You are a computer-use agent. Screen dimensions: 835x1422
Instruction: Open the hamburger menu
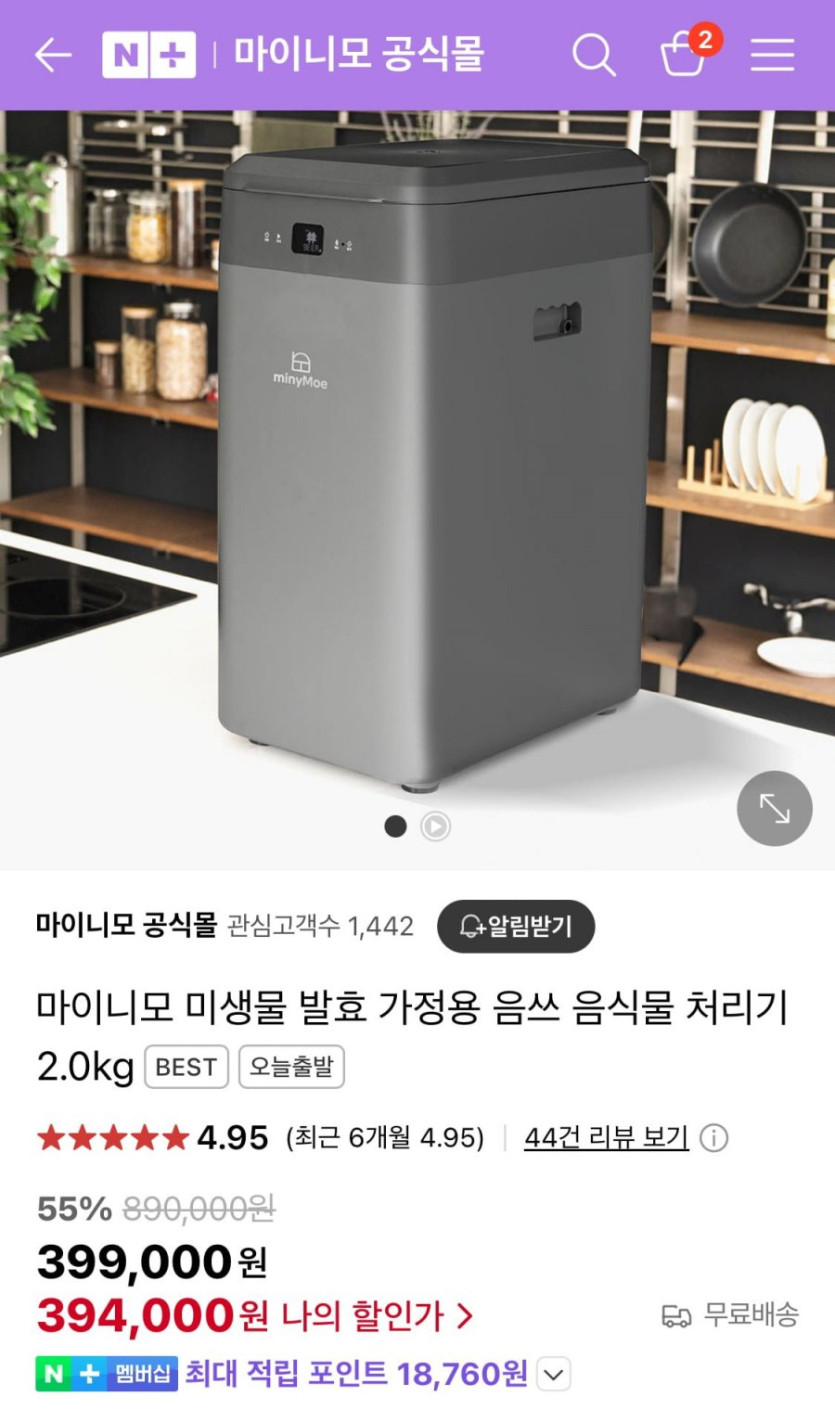coord(772,55)
